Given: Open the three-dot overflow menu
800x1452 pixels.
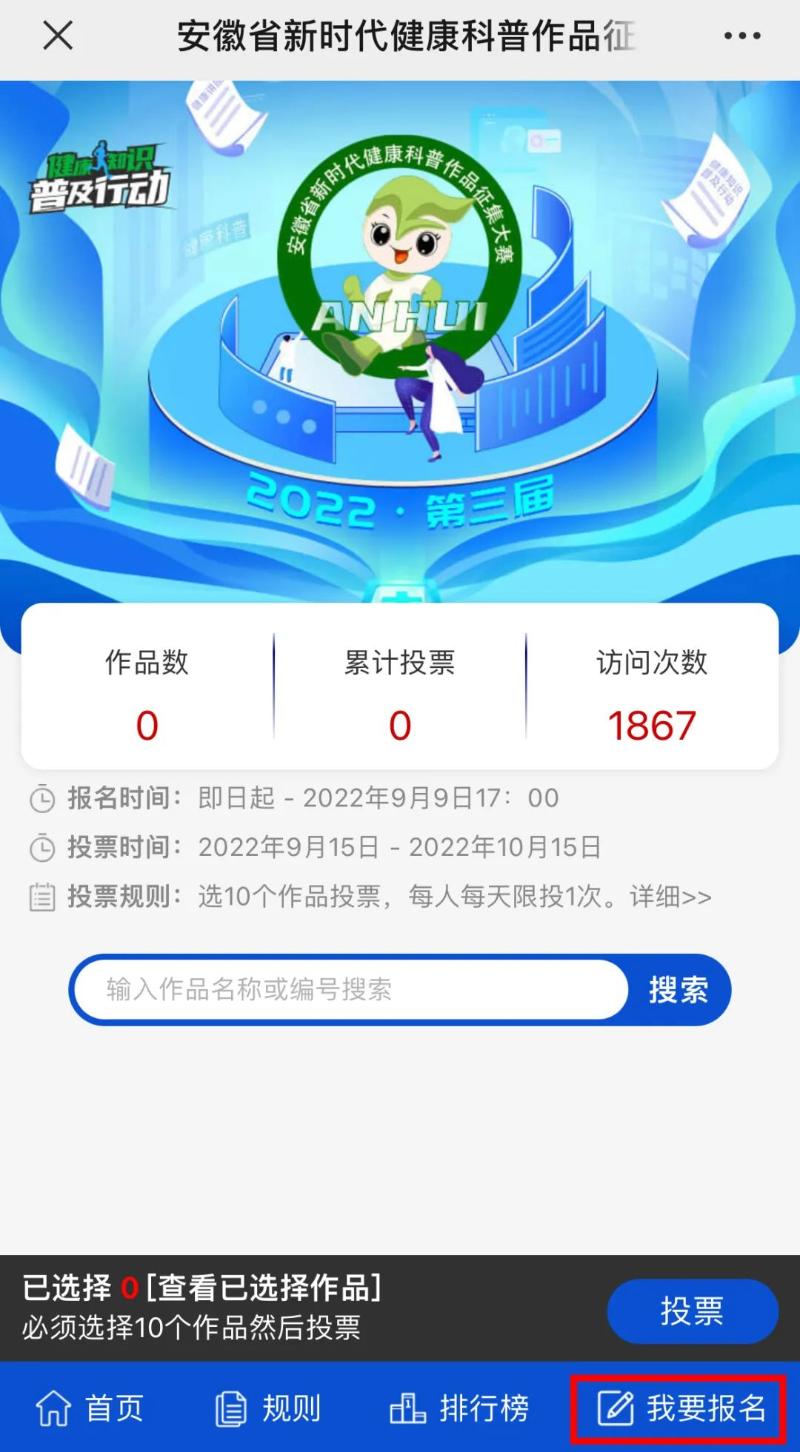Looking at the screenshot, I should [742, 37].
